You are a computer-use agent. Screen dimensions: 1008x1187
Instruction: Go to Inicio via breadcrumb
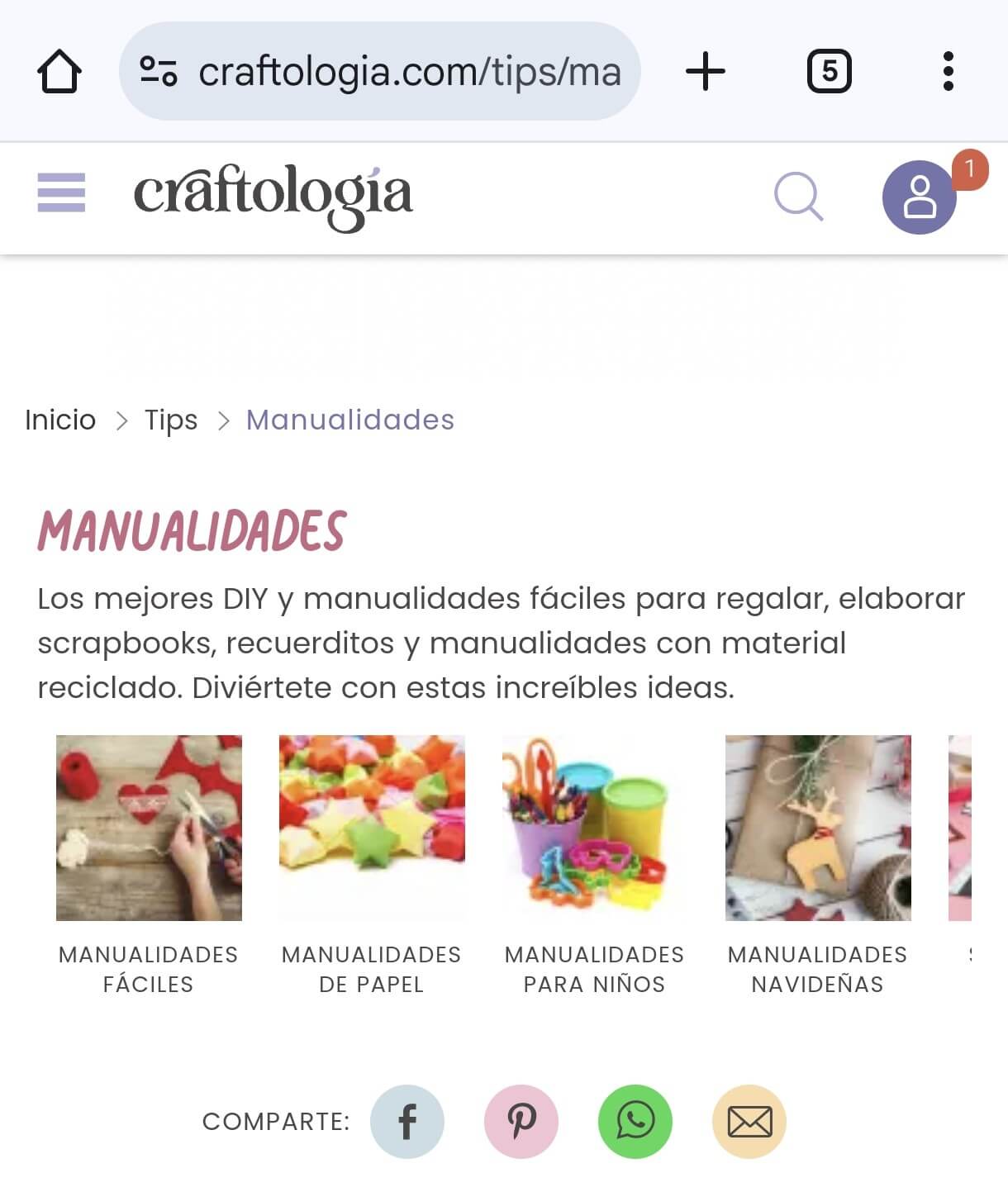point(60,420)
